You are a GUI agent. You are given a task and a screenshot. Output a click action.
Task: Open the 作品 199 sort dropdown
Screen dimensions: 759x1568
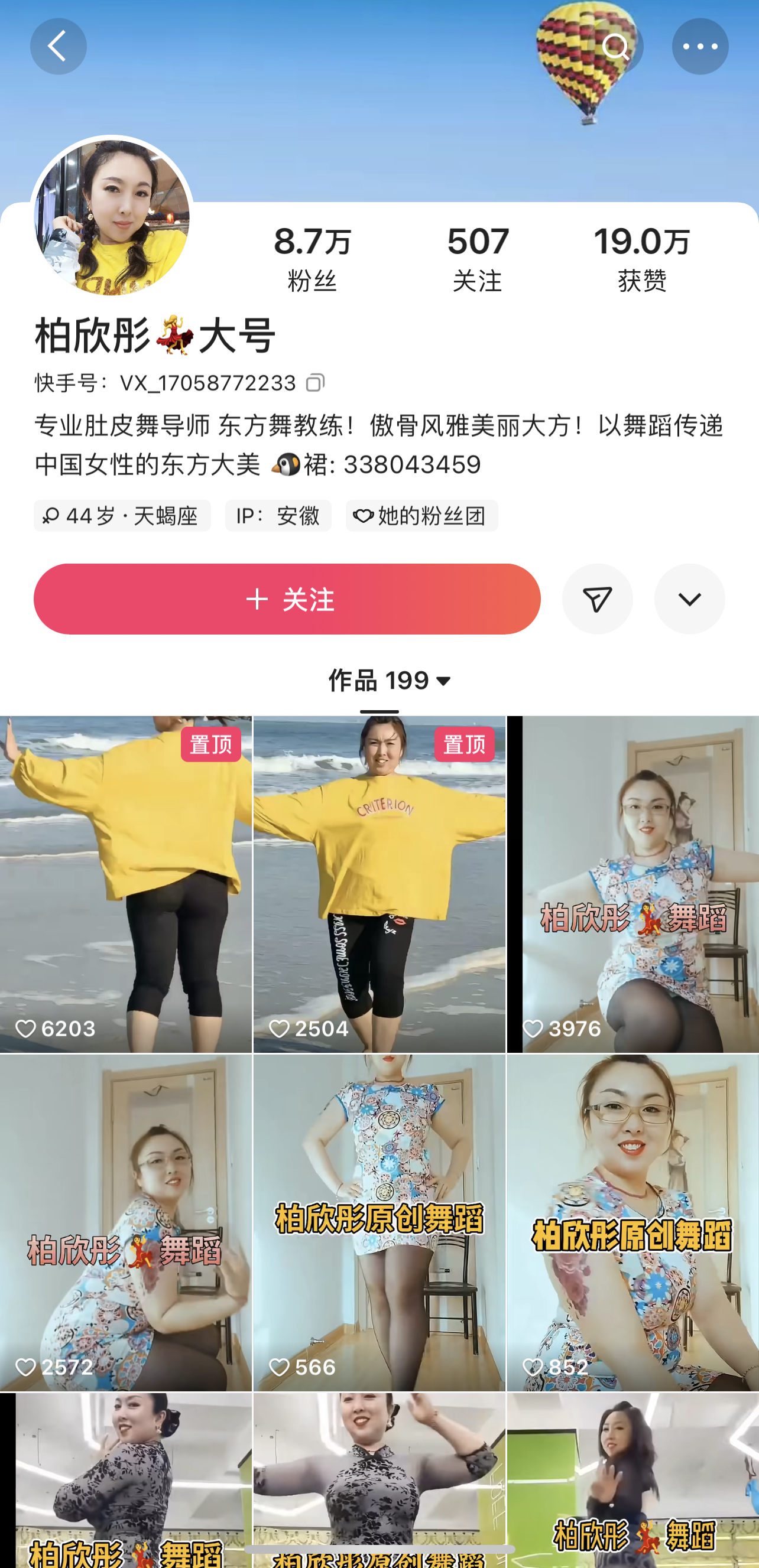(x=390, y=681)
